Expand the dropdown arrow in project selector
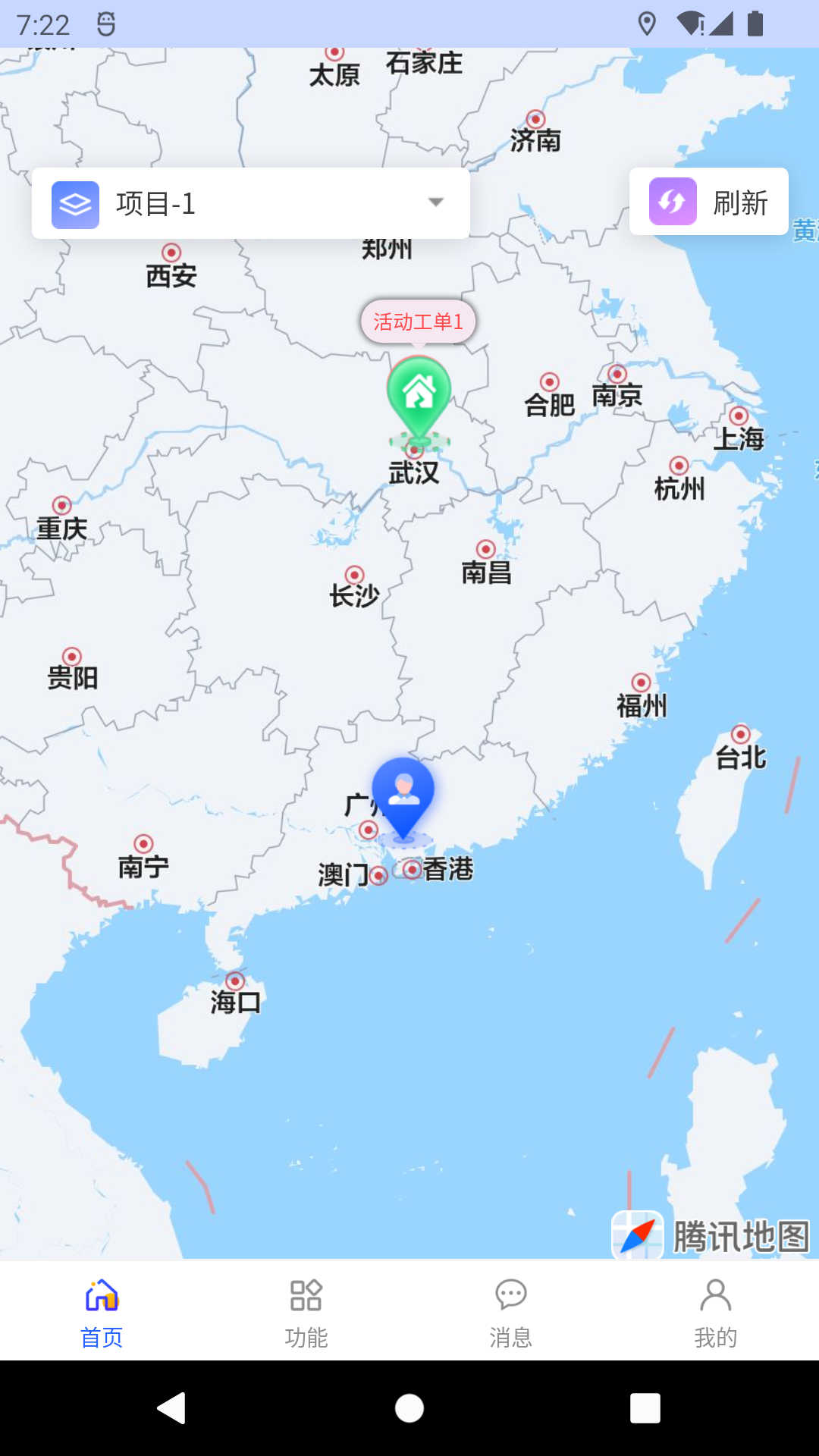Image resolution: width=819 pixels, height=1456 pixels. 435,202
